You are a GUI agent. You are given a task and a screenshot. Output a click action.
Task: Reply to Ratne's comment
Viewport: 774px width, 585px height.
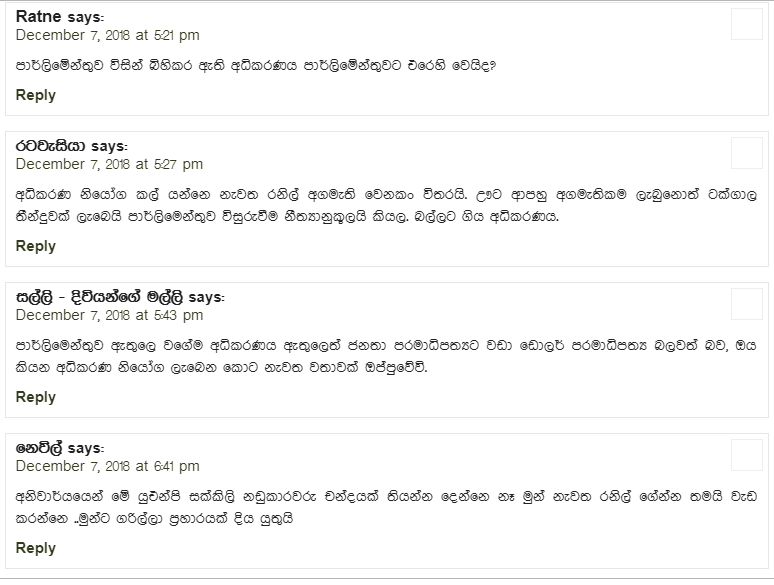coord(36,95)
